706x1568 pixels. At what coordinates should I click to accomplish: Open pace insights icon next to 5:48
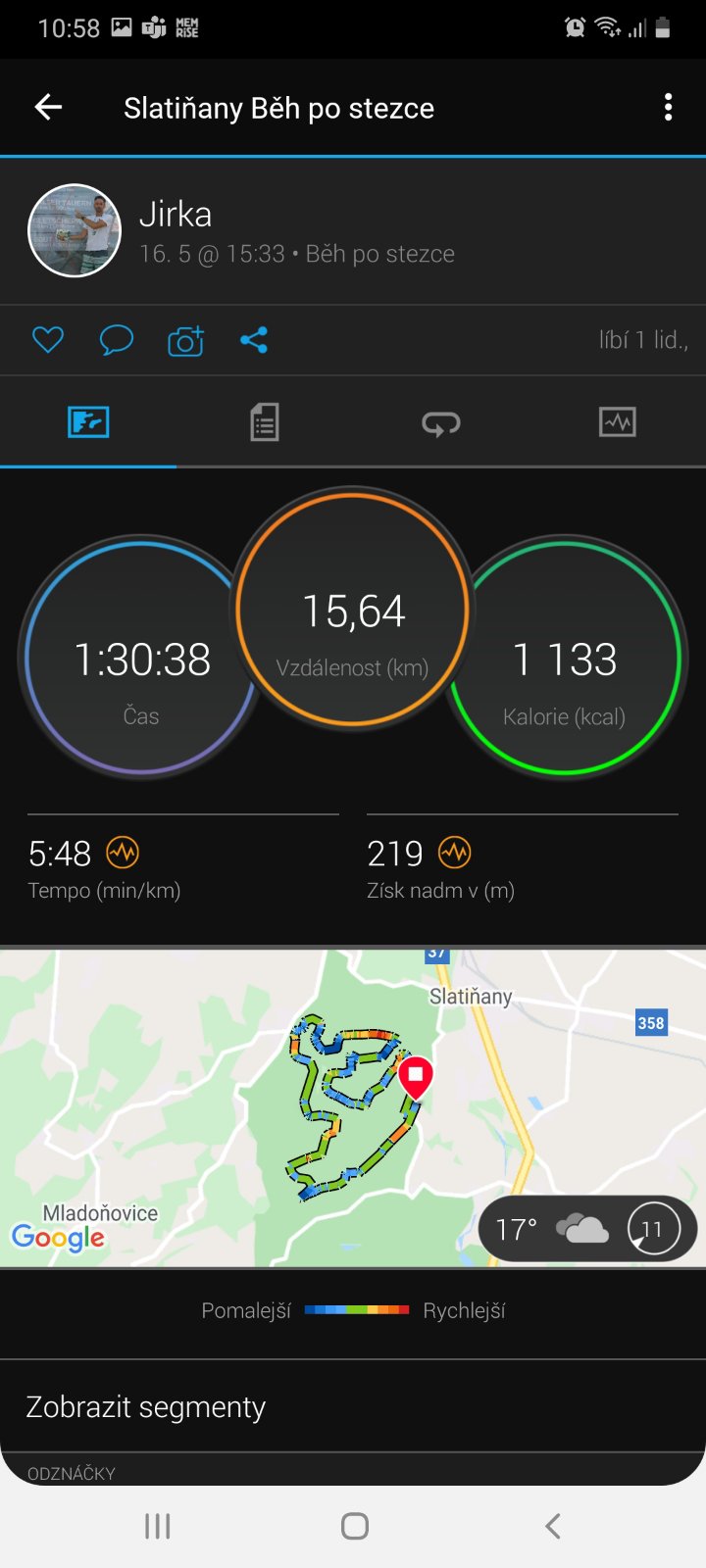pos(123,853)
